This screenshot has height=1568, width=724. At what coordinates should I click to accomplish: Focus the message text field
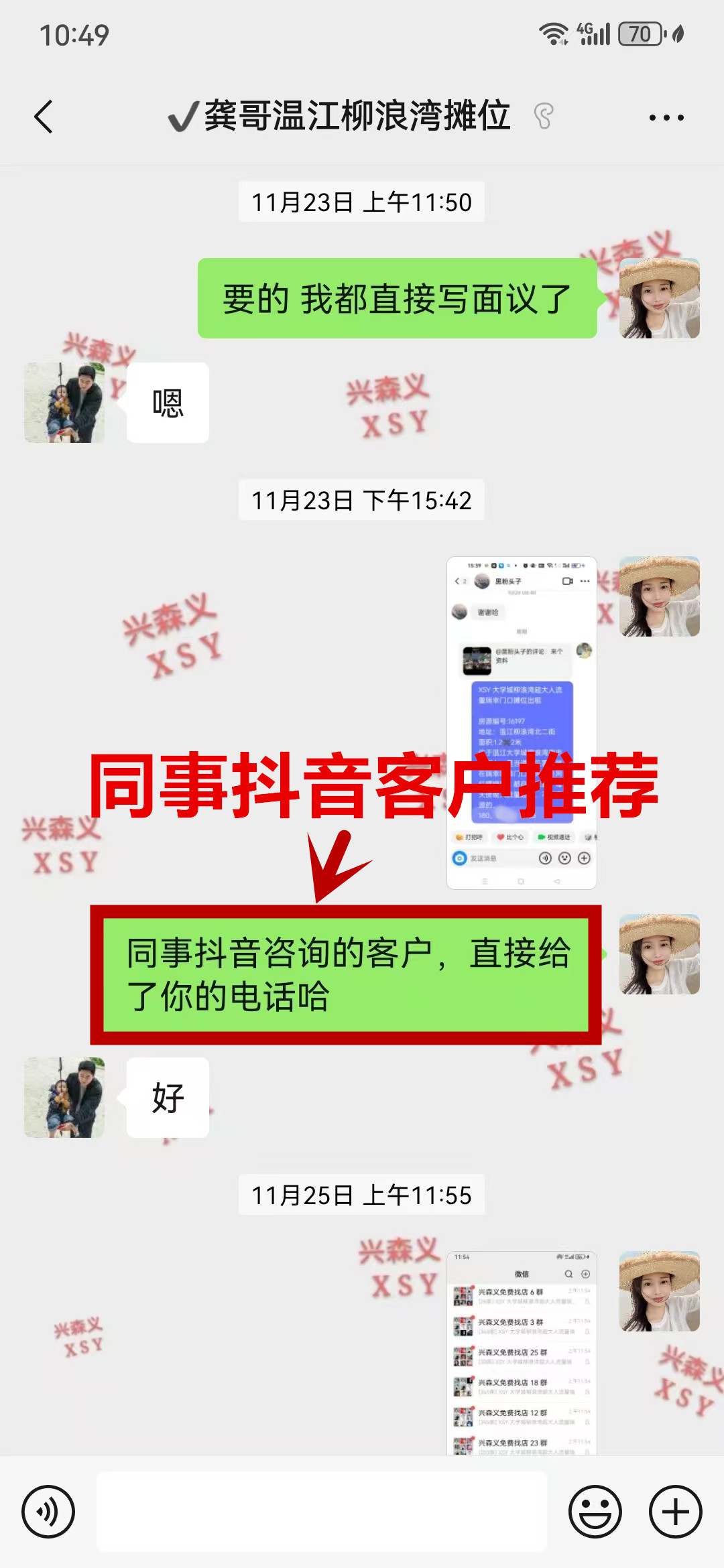tap(322, 1512)
